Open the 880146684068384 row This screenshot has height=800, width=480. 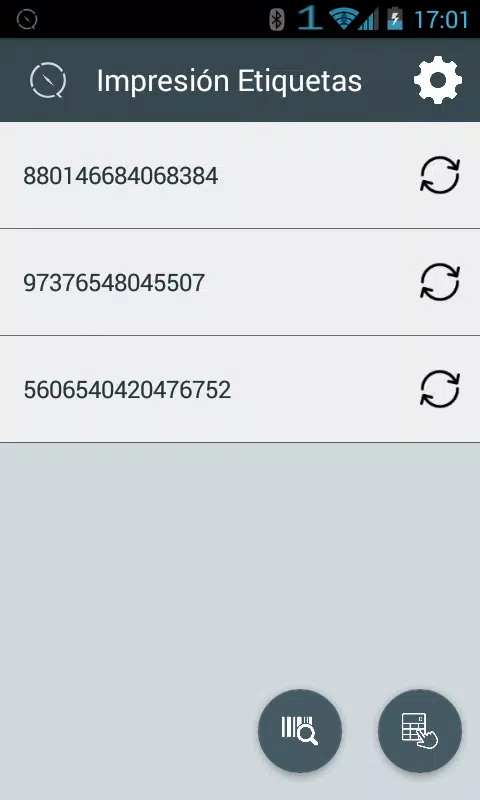[240, 176]
